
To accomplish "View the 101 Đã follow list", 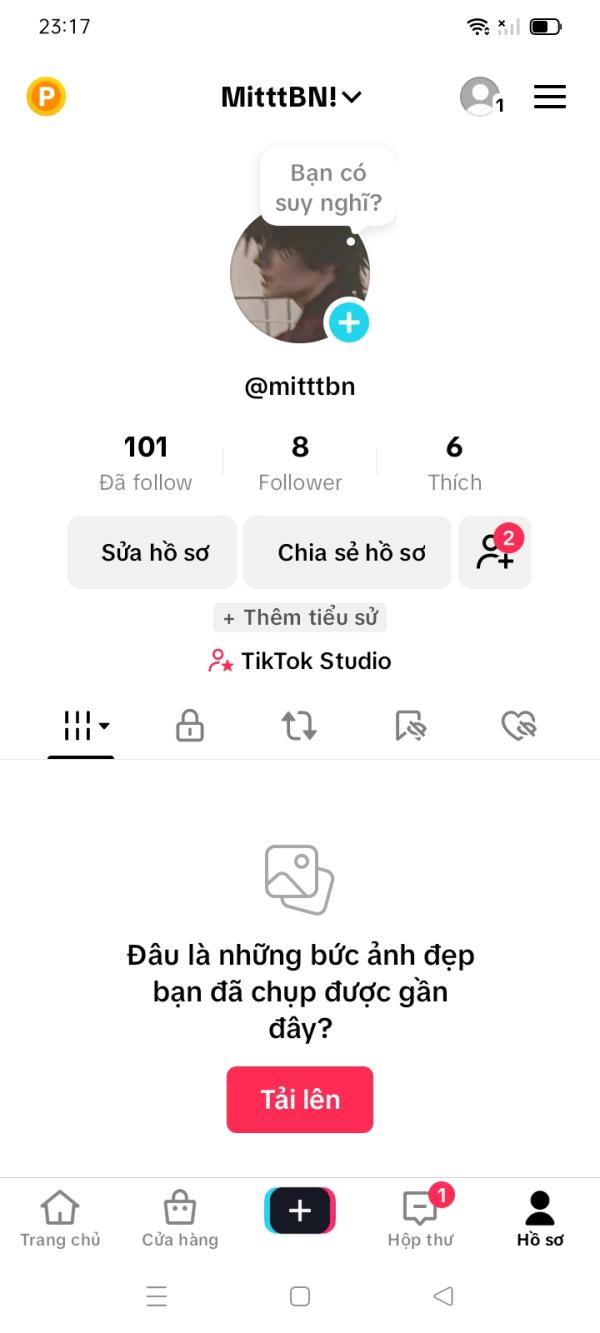I will pyautogui.click(x=146, y=462).
